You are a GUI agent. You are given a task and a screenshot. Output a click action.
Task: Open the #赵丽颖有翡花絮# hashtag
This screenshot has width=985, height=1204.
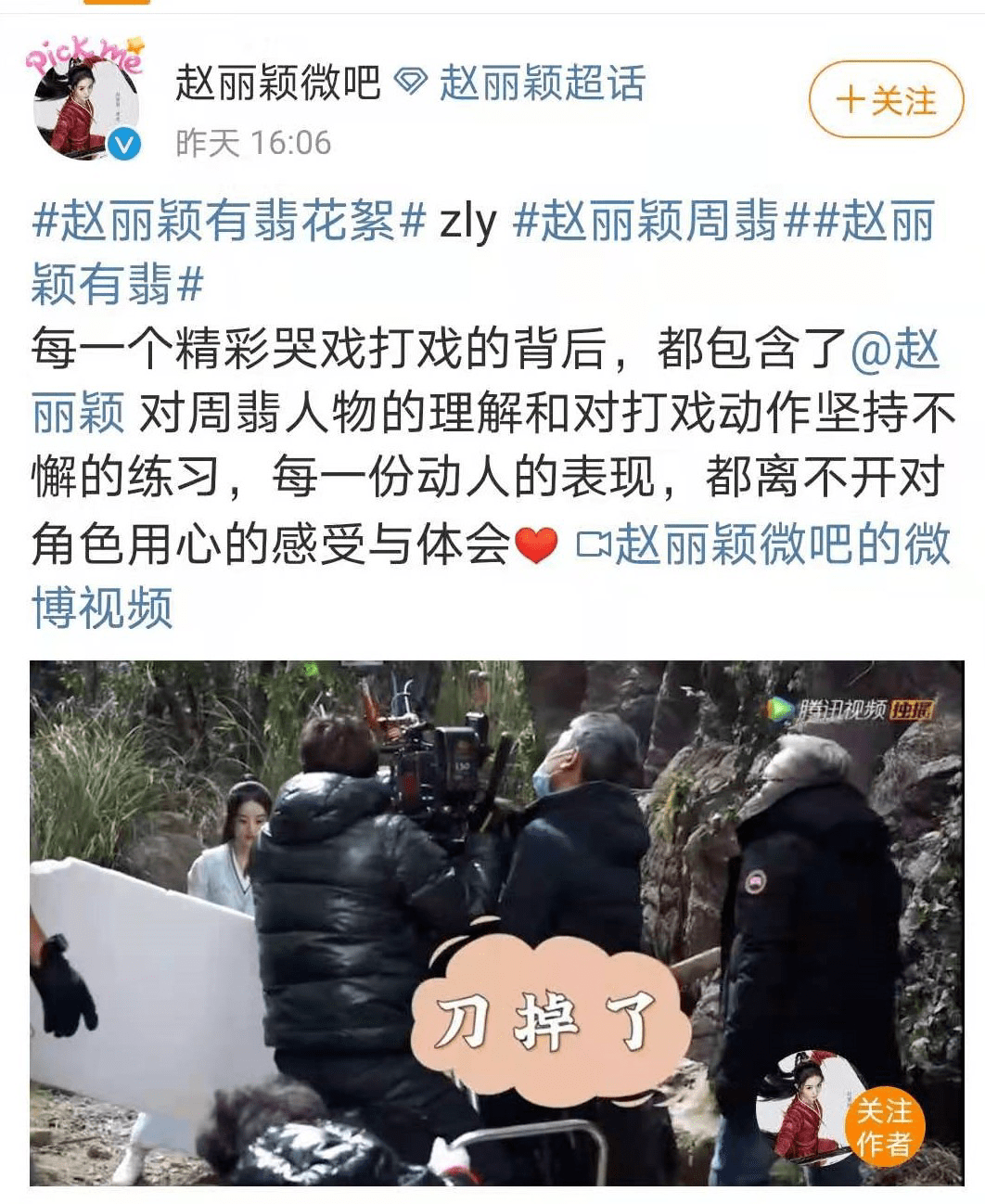(x=228, y=223)
